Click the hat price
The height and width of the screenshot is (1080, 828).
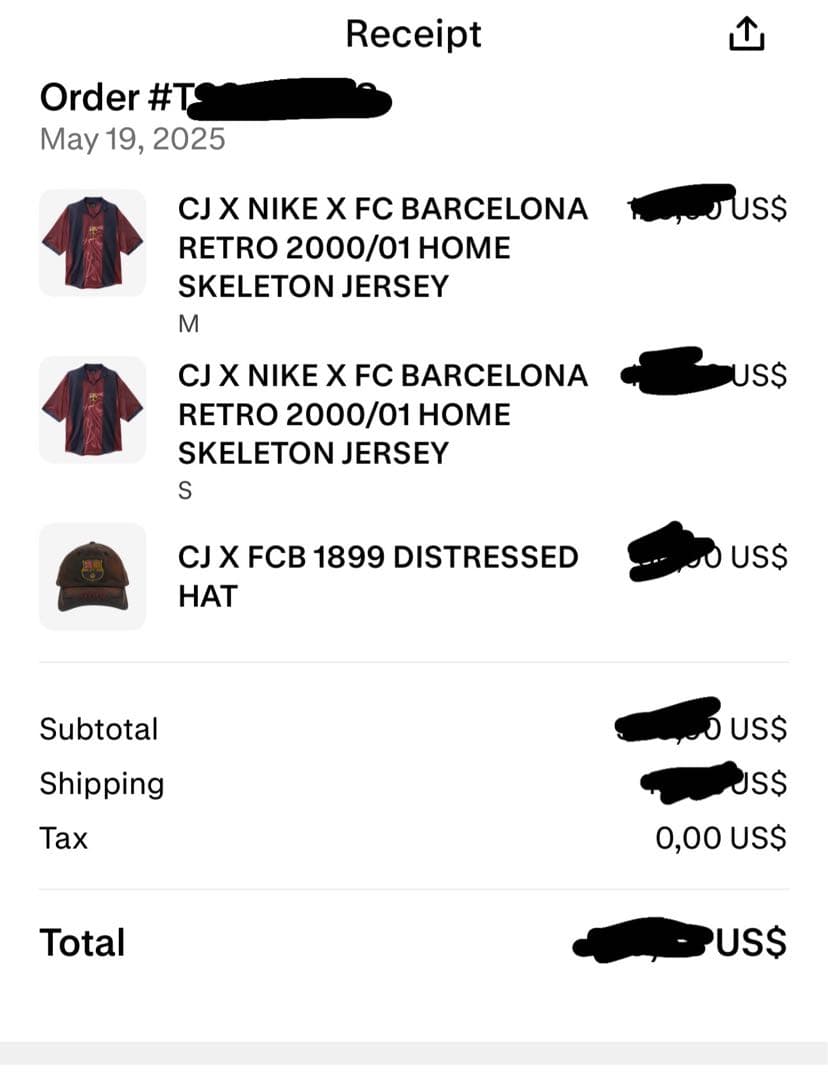click(x=705, y=557)
